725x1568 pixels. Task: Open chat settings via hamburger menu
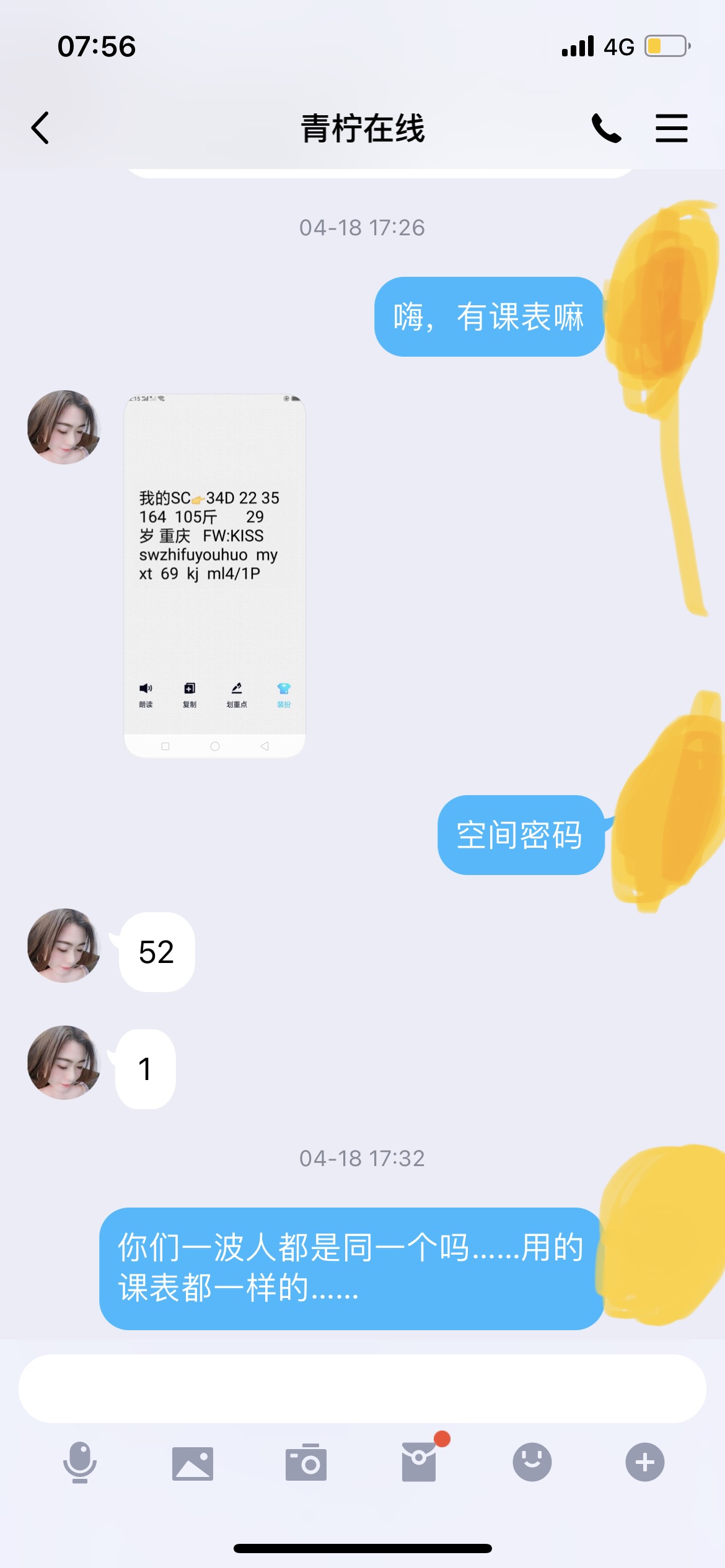[x=672, y=128]
